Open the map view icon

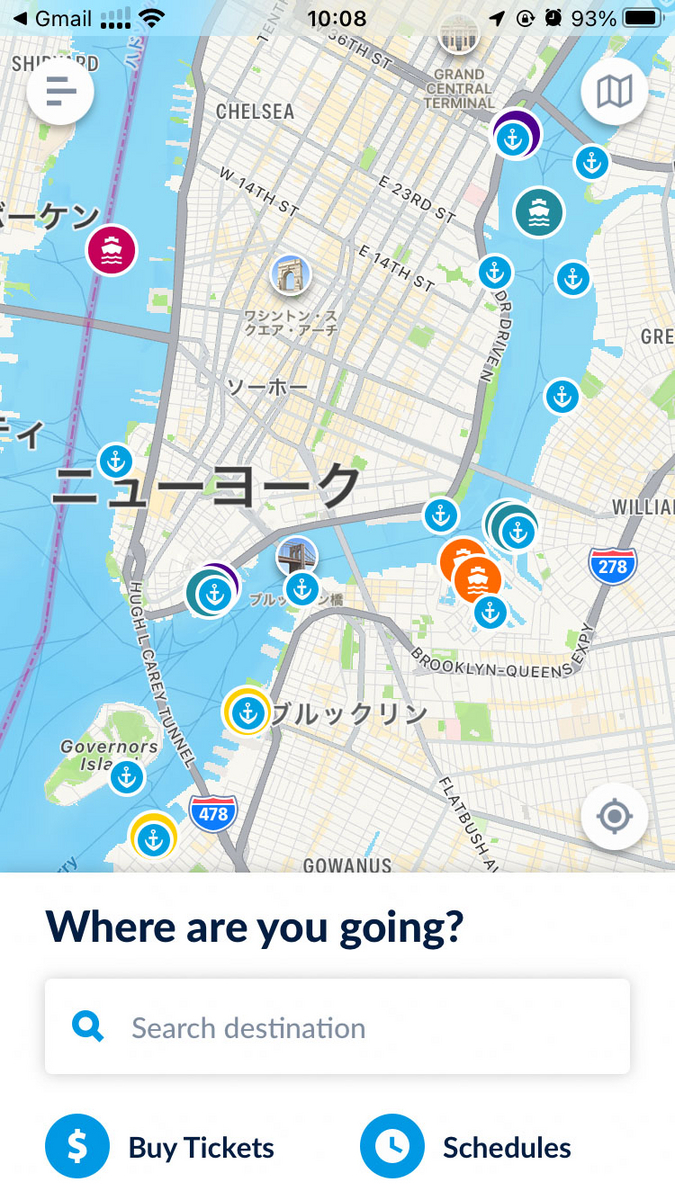[x=614, y=92]
